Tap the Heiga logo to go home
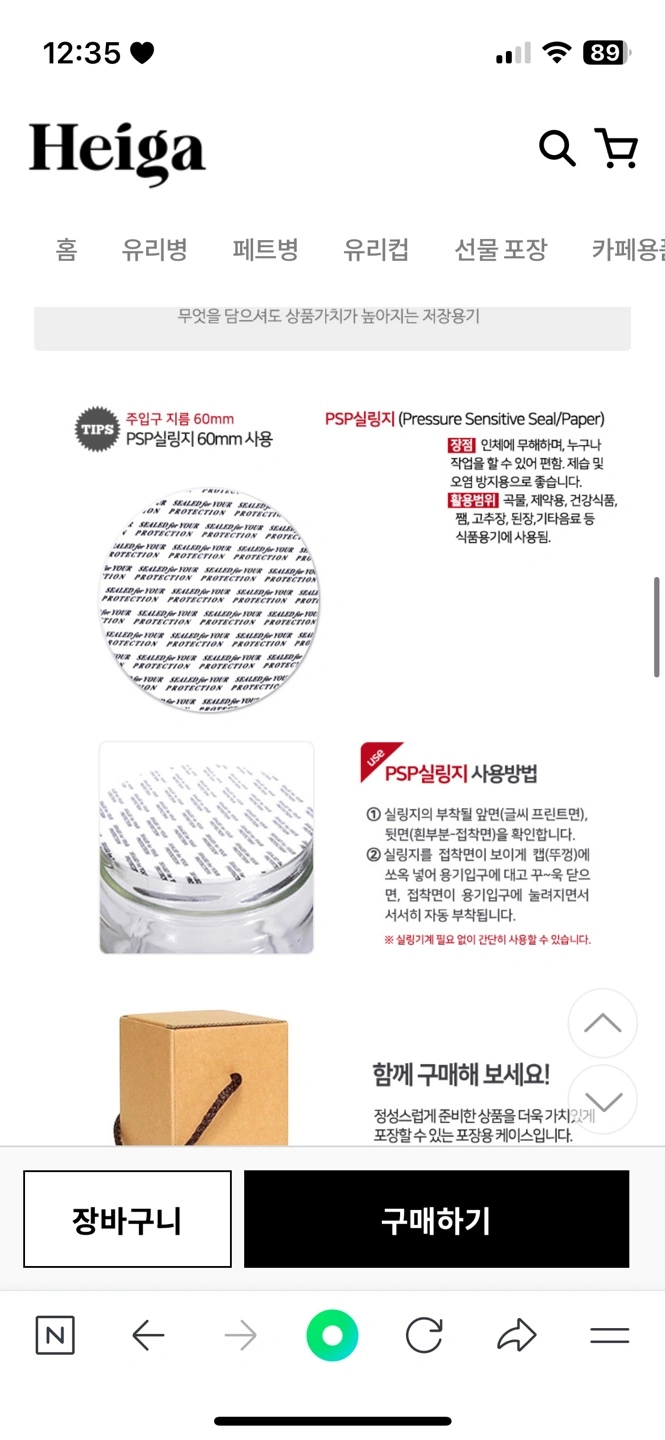665x1440 pixels. 117,152
